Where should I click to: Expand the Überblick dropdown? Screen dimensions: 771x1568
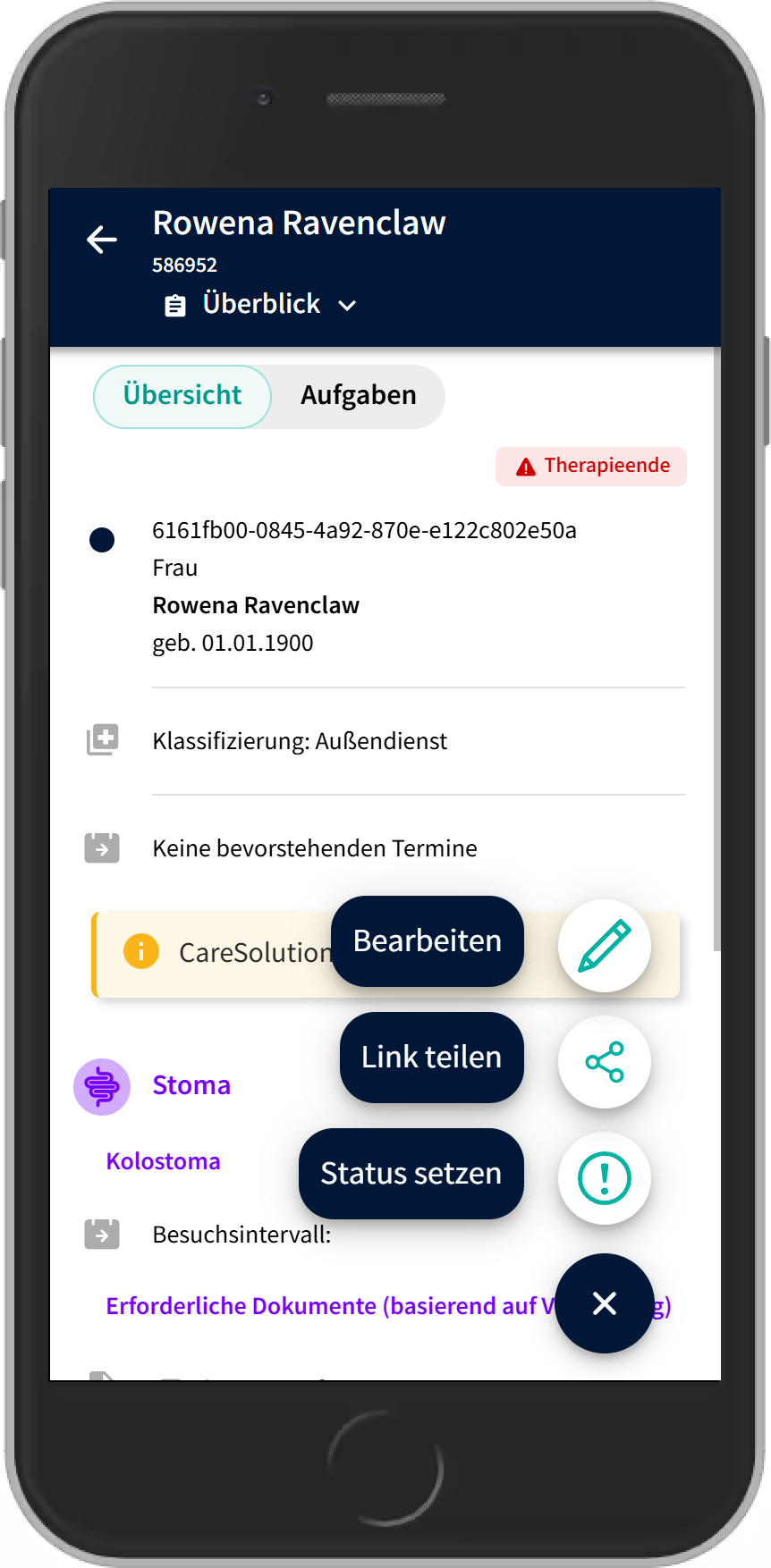pos(261,305)
